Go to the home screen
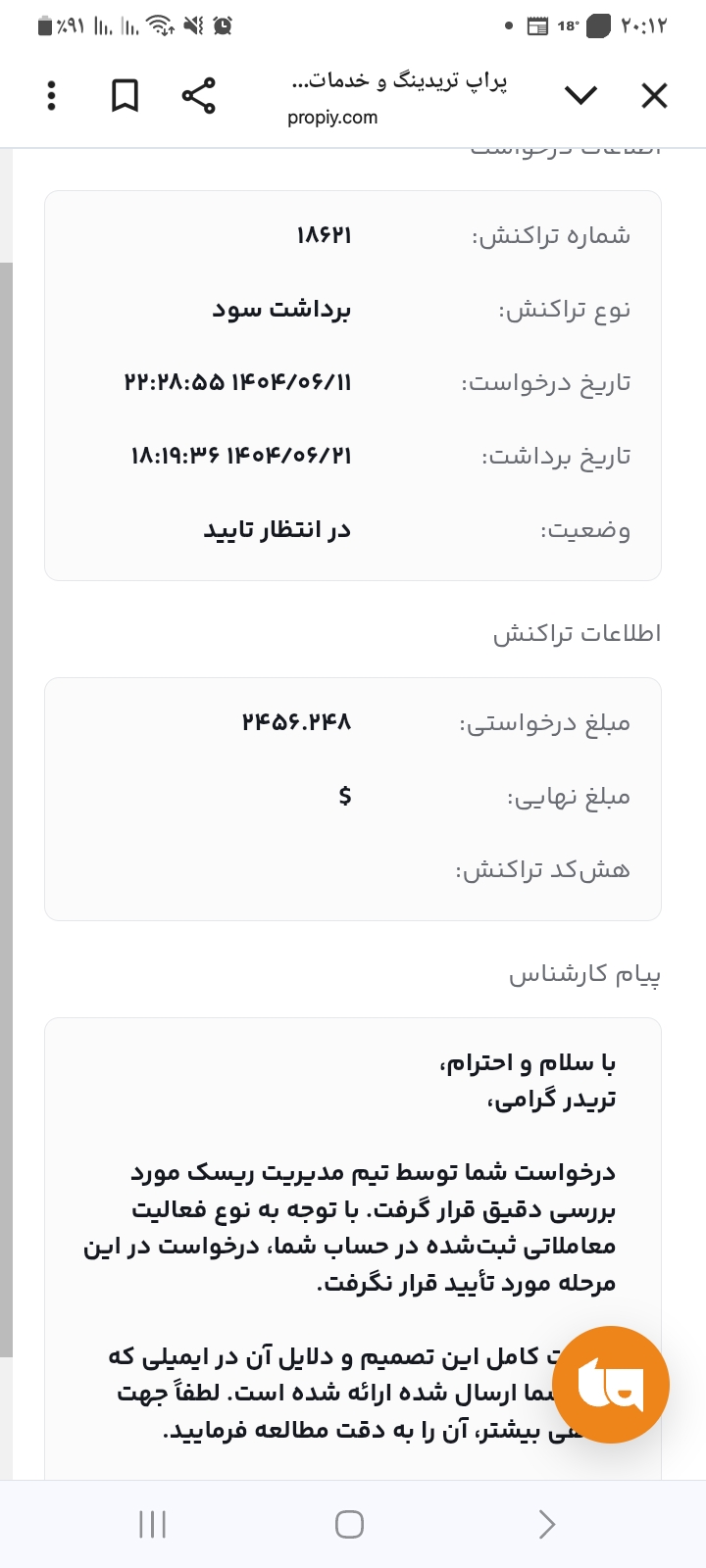706x1568 pixels. coord(349,1524)
